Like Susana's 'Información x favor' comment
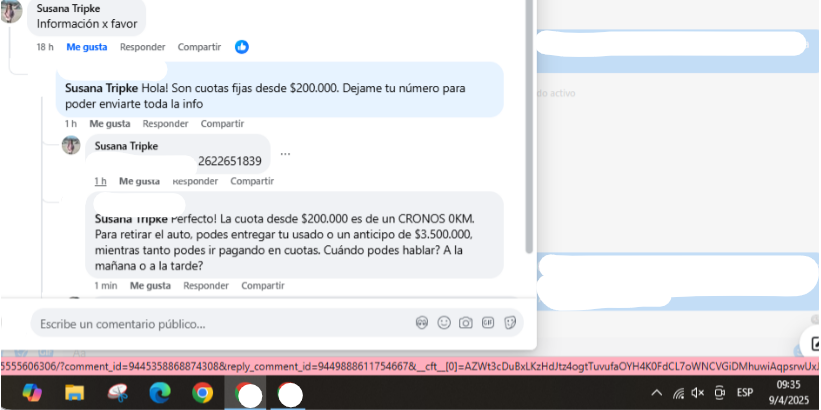The height and width of the screenshot is (410, 821). coord(87,47)
